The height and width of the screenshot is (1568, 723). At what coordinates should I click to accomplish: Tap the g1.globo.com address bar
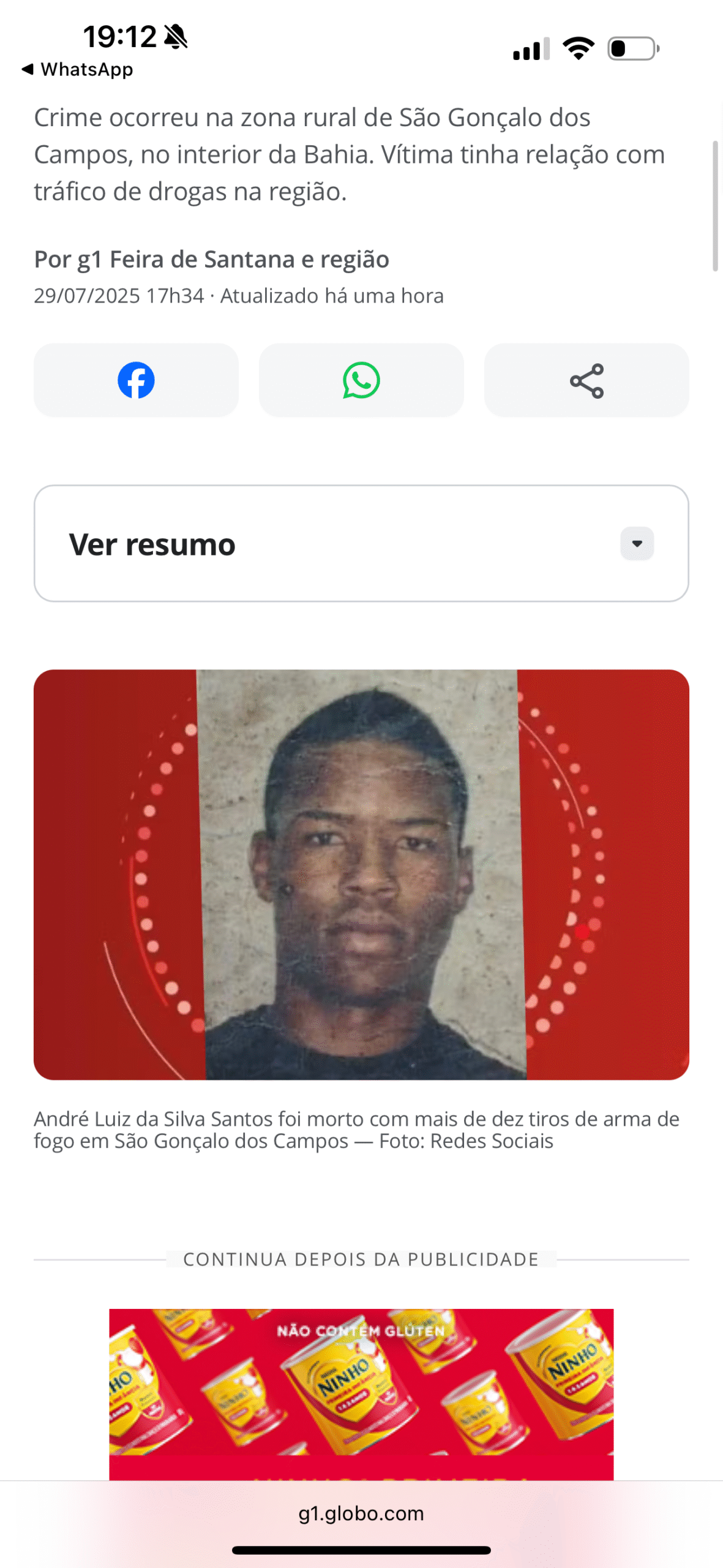pyautogui.click(x=361, y=1513)
